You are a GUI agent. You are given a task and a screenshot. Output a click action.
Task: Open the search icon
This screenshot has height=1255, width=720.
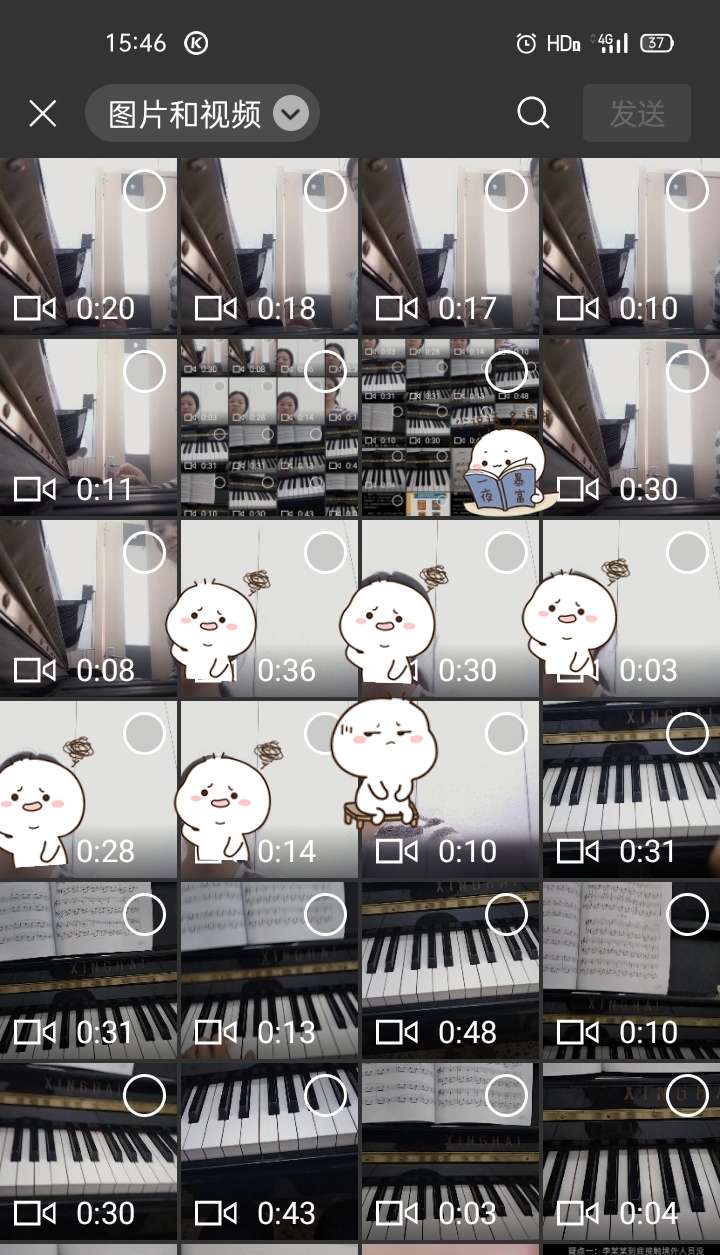click(533, 114)
